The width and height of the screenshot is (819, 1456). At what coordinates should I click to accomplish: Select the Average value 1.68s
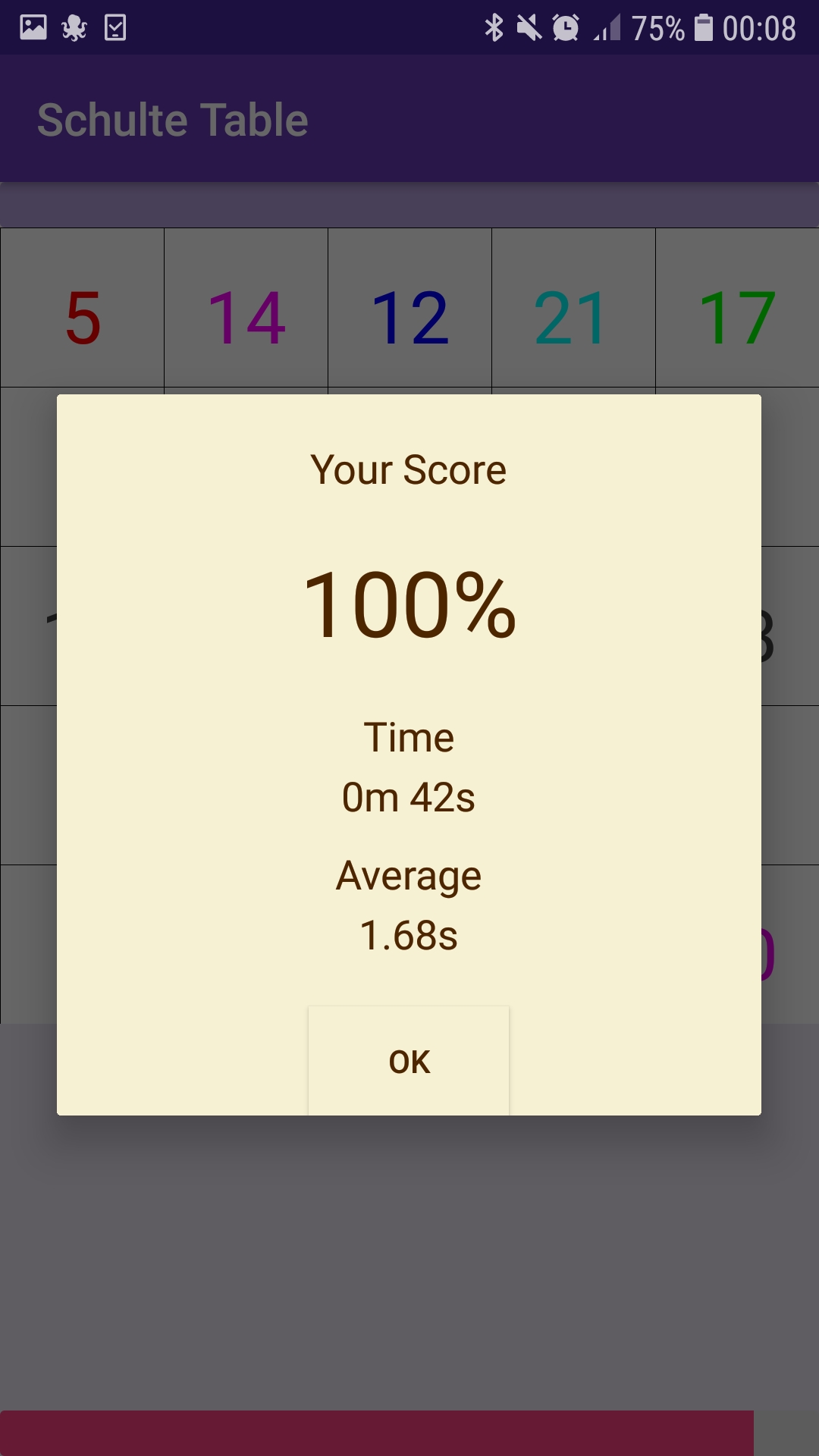point(409,935)
